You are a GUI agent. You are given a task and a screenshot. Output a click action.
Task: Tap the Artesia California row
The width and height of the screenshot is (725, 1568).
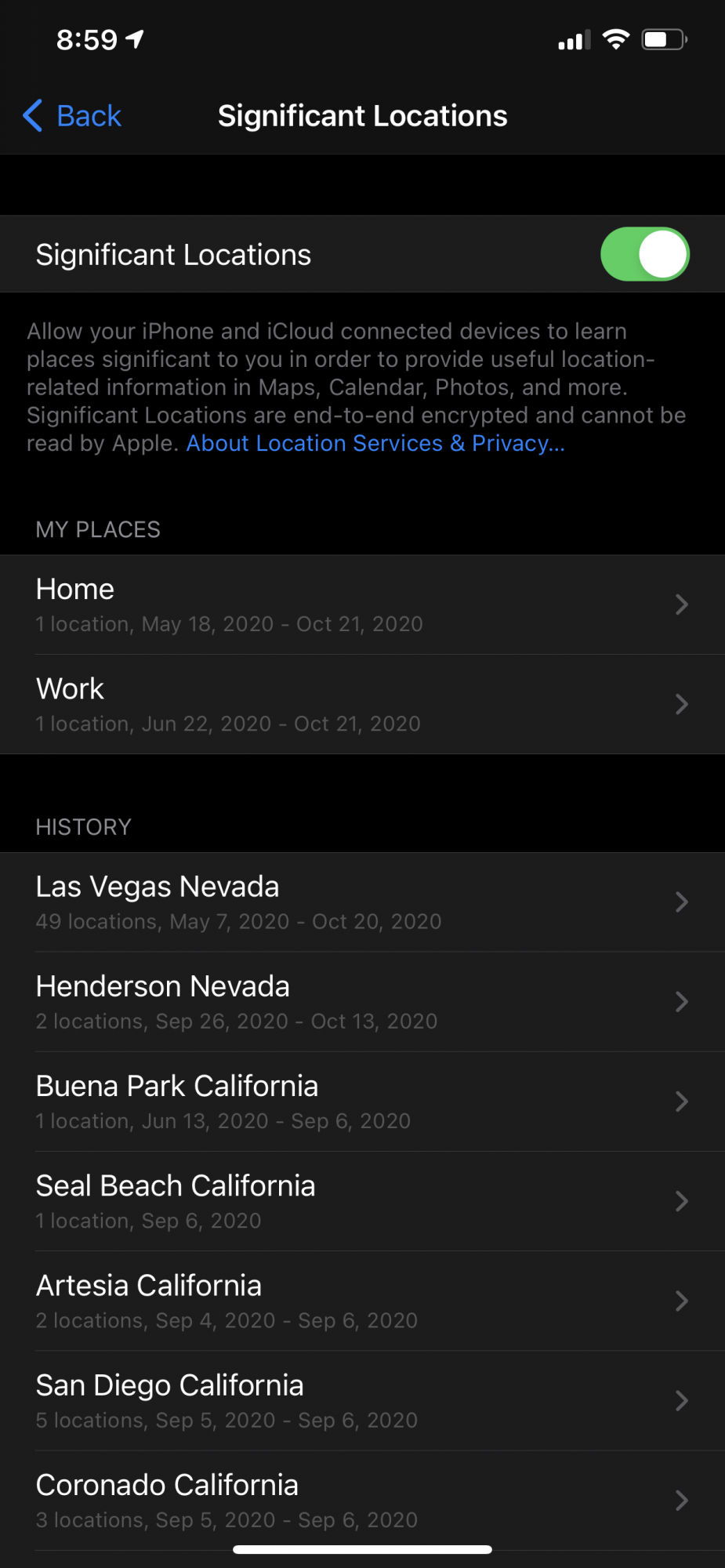pyautogui.click(x=362, y=1301)
